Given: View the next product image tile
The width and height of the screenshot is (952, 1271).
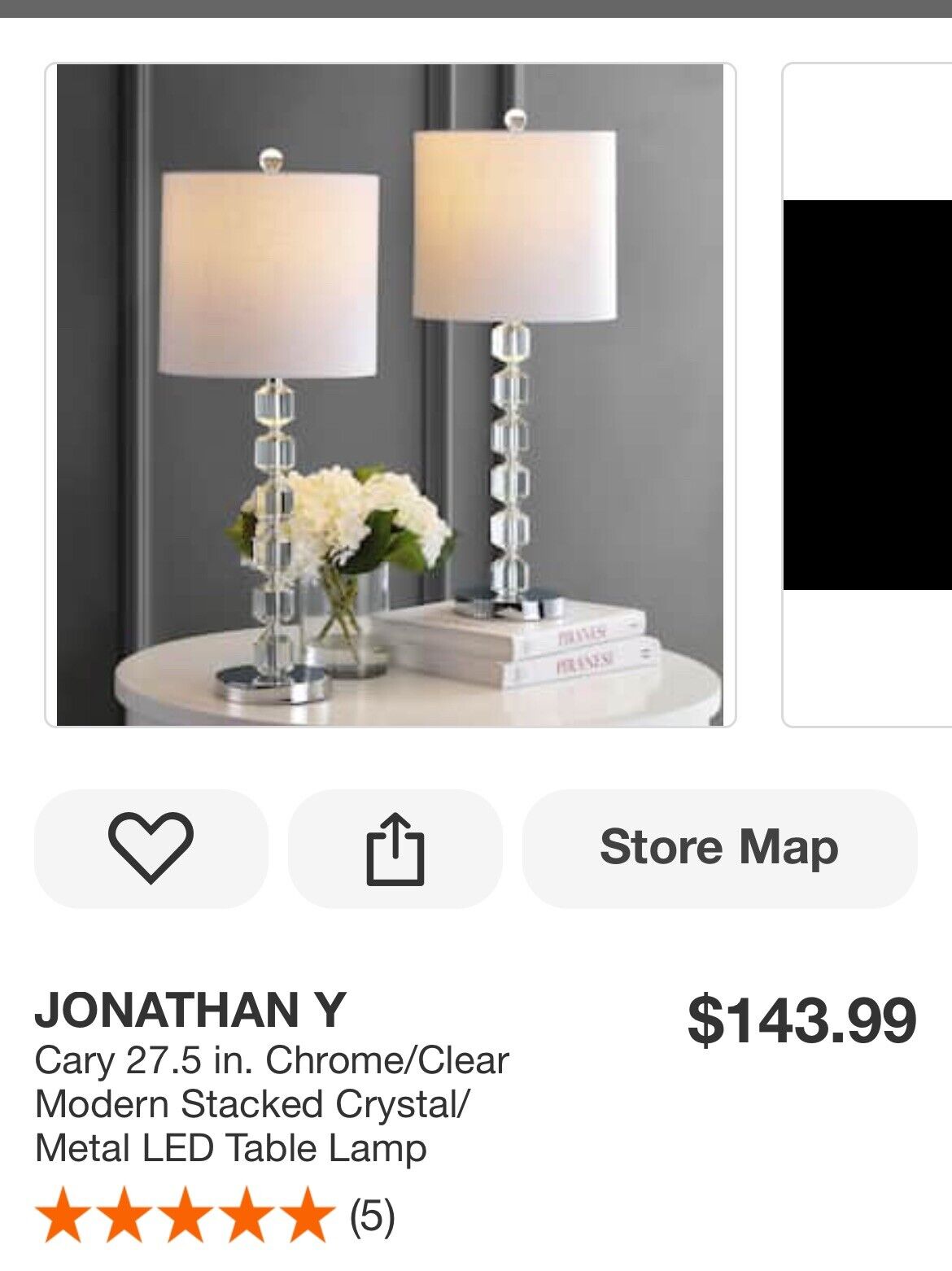Looking at the screenshot, I should click(867, 395).
